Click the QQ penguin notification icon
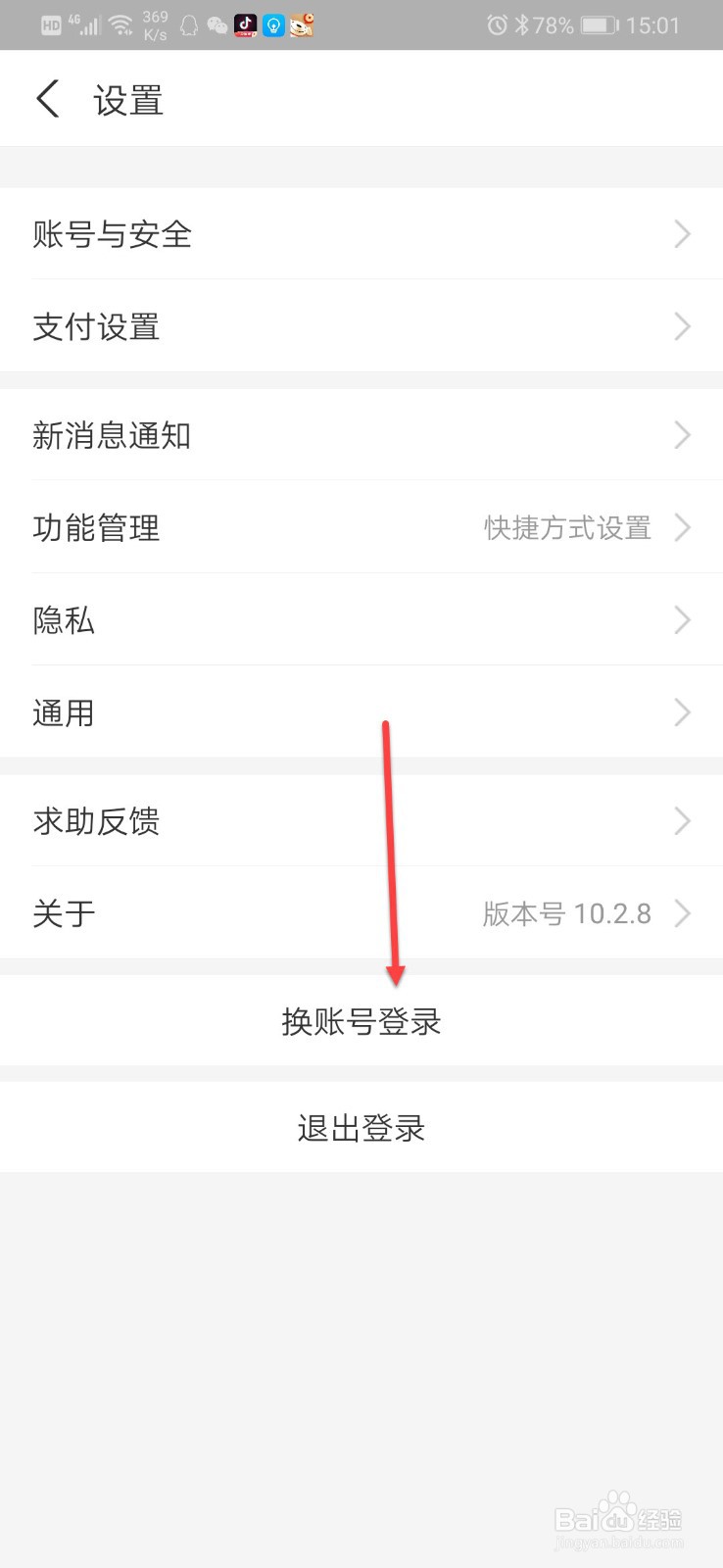Screen dimensions: 723x1568 [x=189, y=24]
